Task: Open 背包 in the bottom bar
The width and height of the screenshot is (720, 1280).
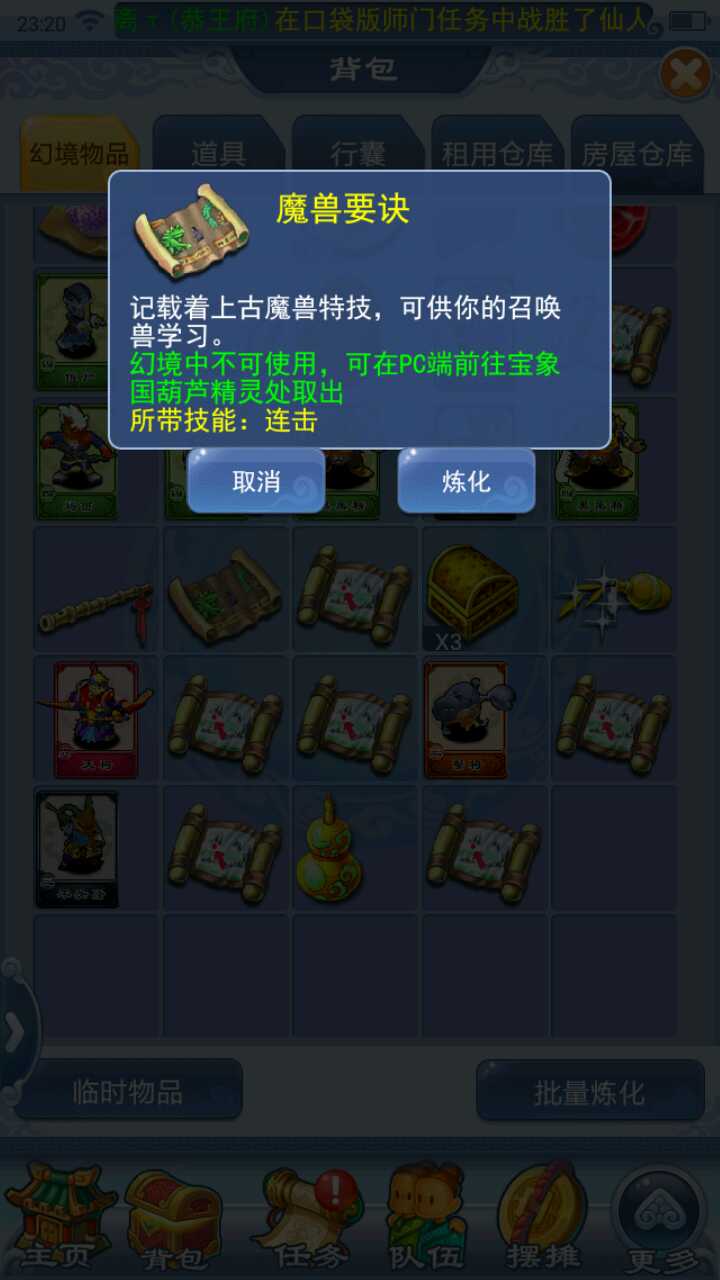Action: [x=172, y=1220]
